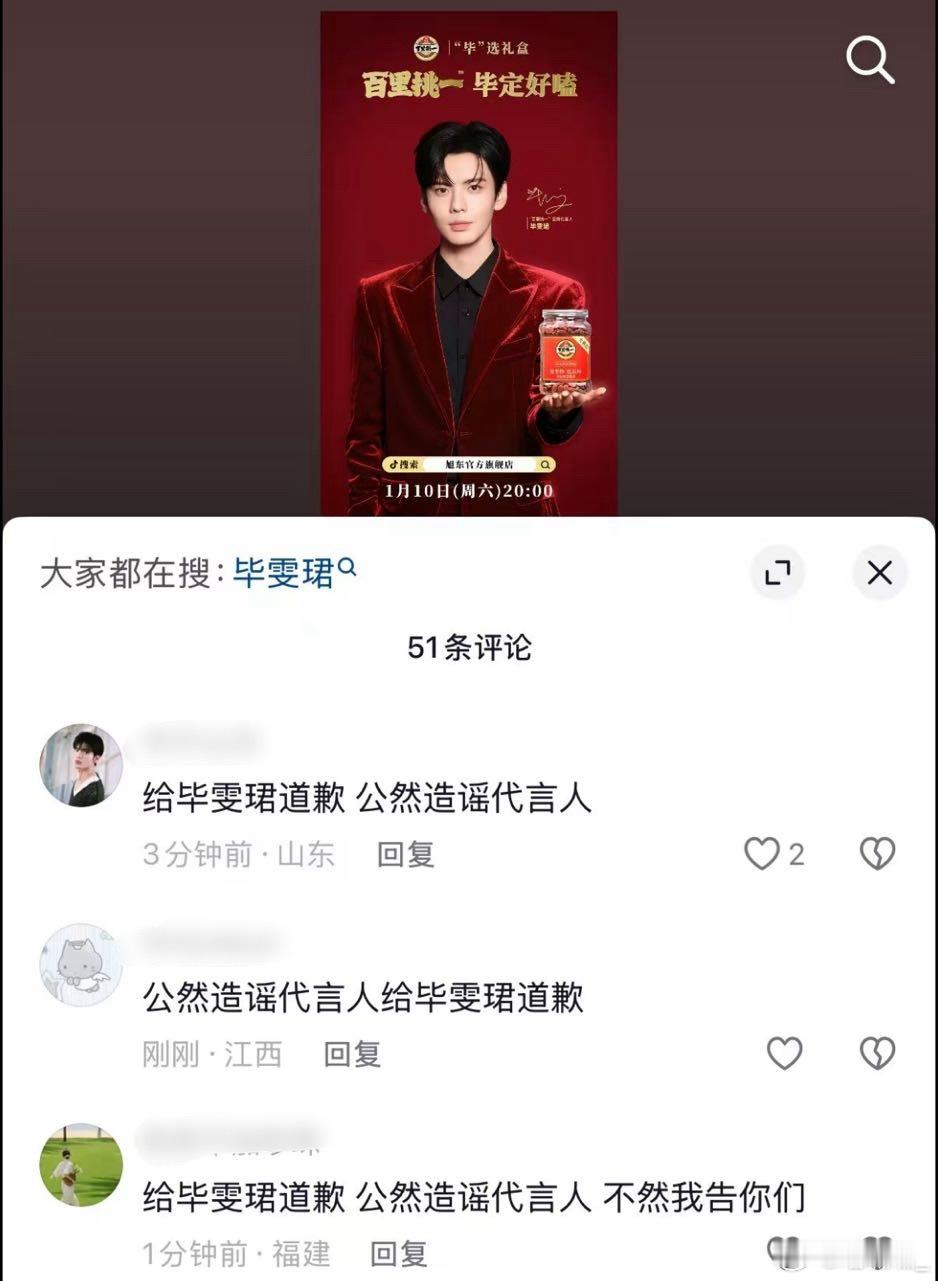The width and height of the screenshot is (938, 1281).
Task: Click the dislike icon on the second comment
Action: point(878,1054)
